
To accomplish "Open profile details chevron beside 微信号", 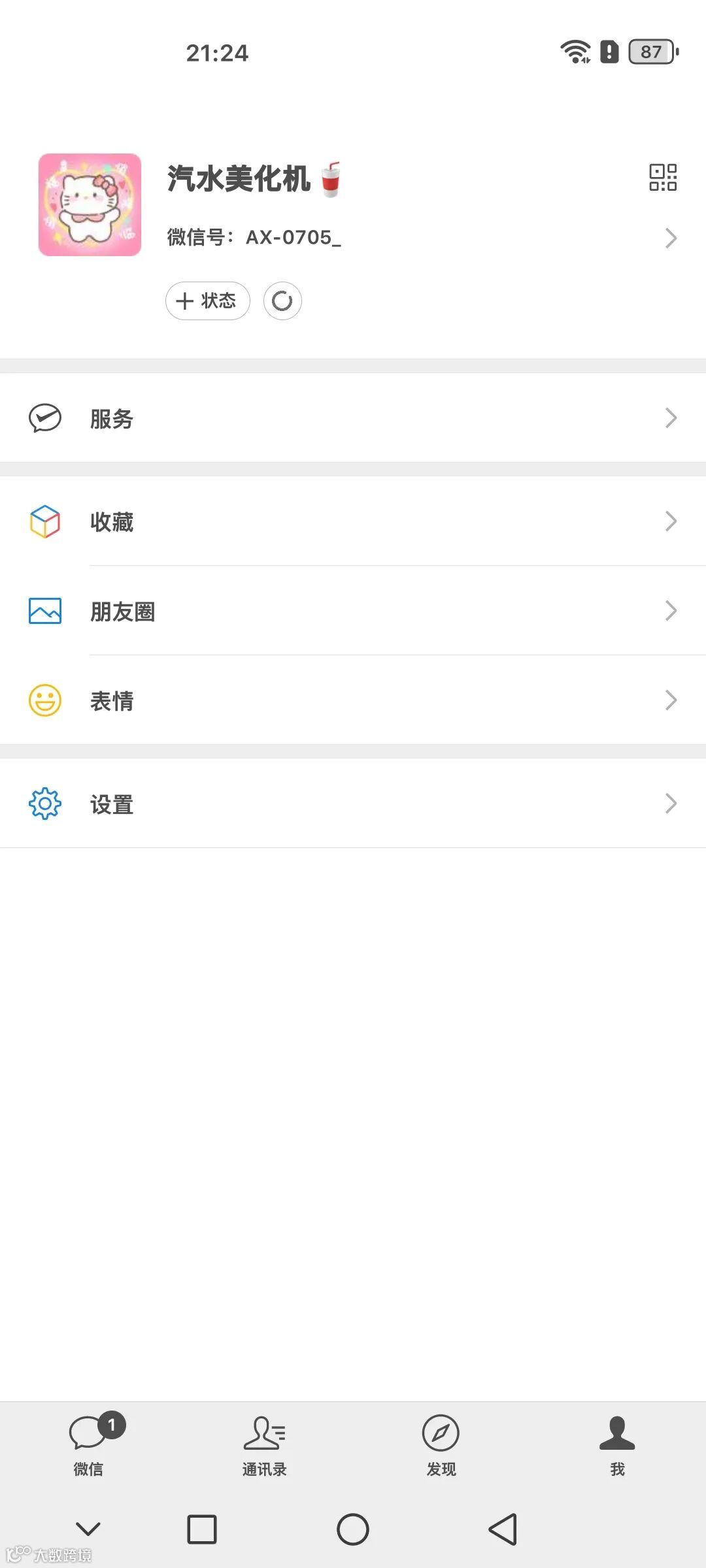I will pyautogui.click(x=671, y=238).
